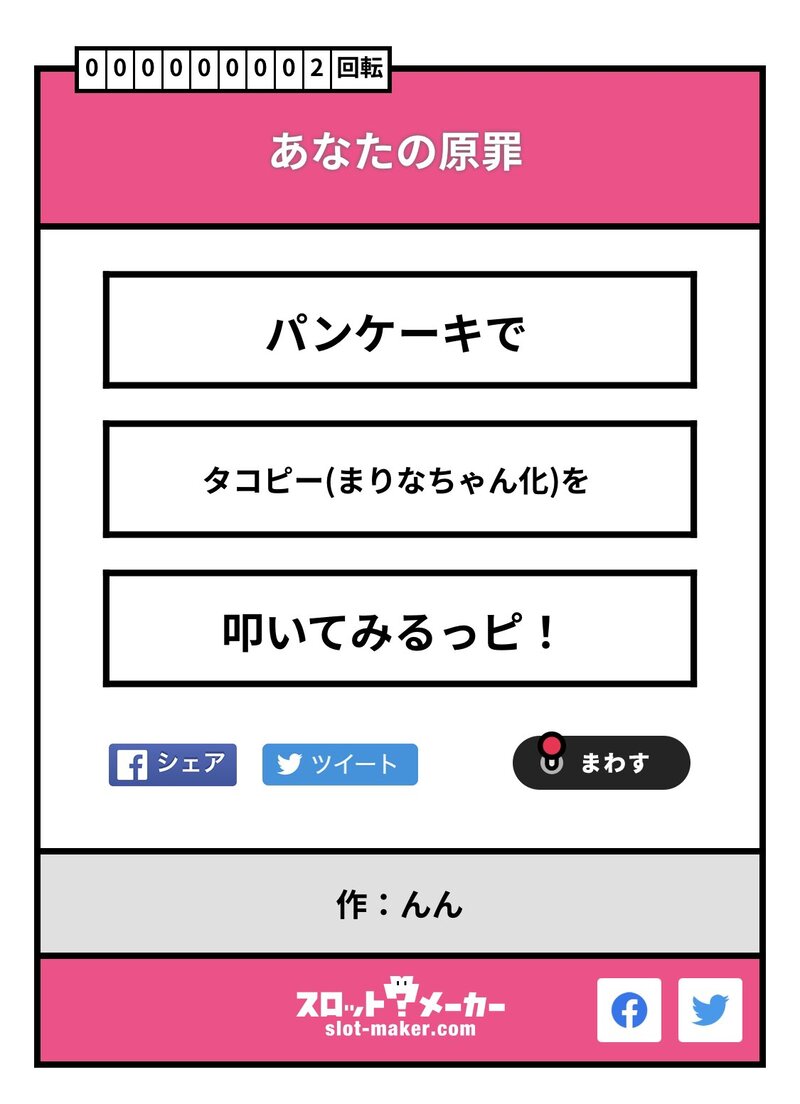800x1104 pixels.
Task: Post result with ツイート button
Action: (340, 765)
